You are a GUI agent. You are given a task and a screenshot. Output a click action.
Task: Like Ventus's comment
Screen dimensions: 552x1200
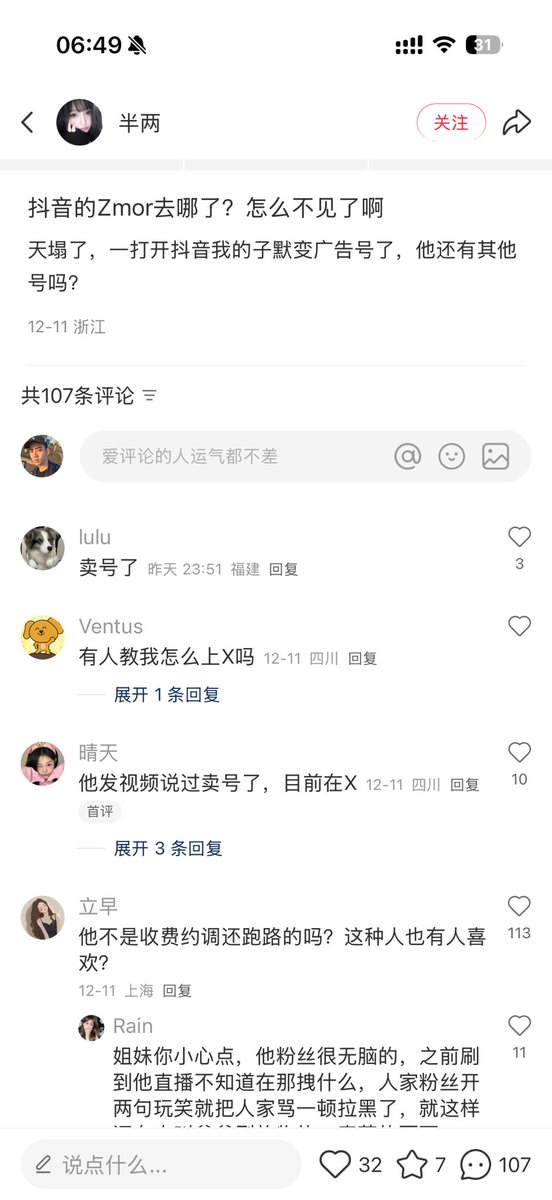coord(519,626)
